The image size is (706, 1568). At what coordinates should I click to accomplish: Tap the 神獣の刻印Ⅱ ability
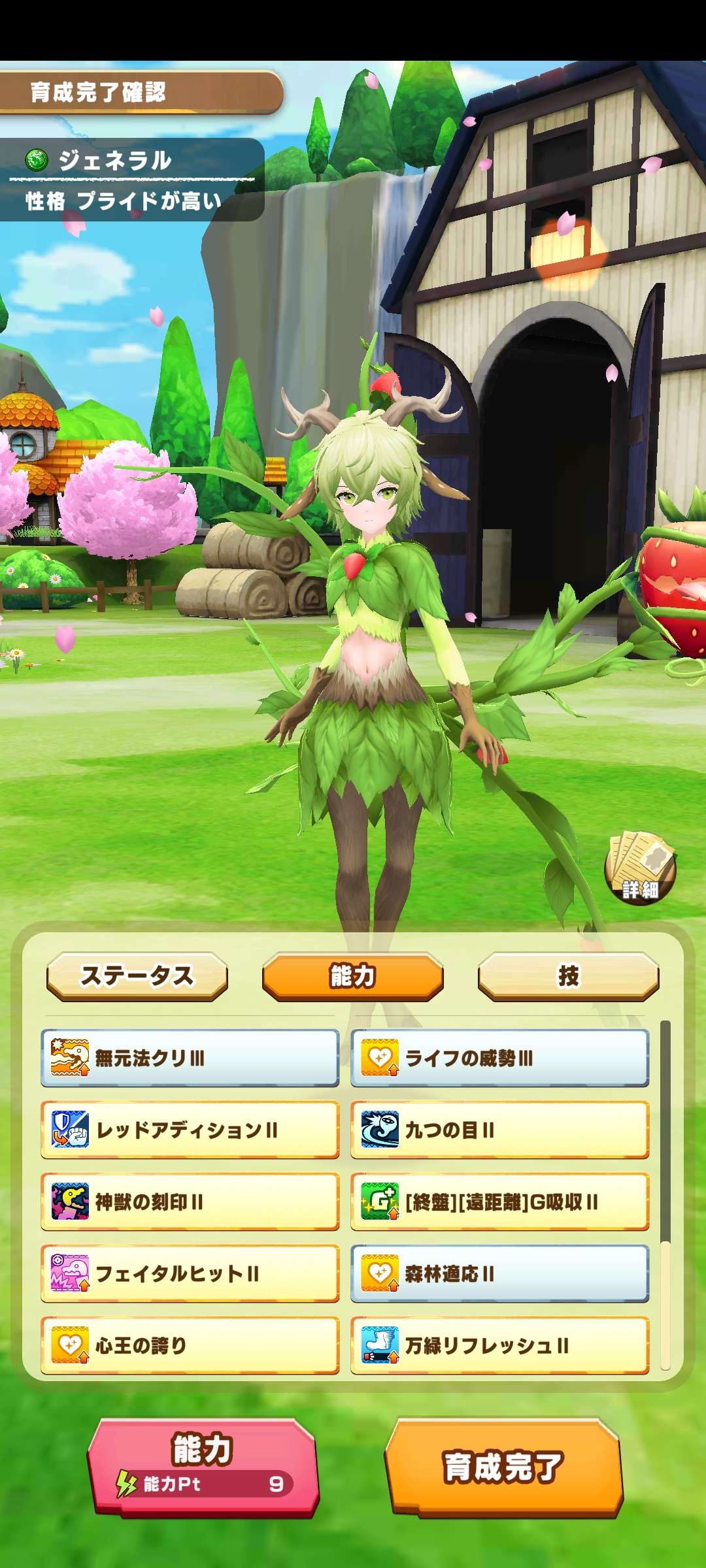pos(190,1201)
